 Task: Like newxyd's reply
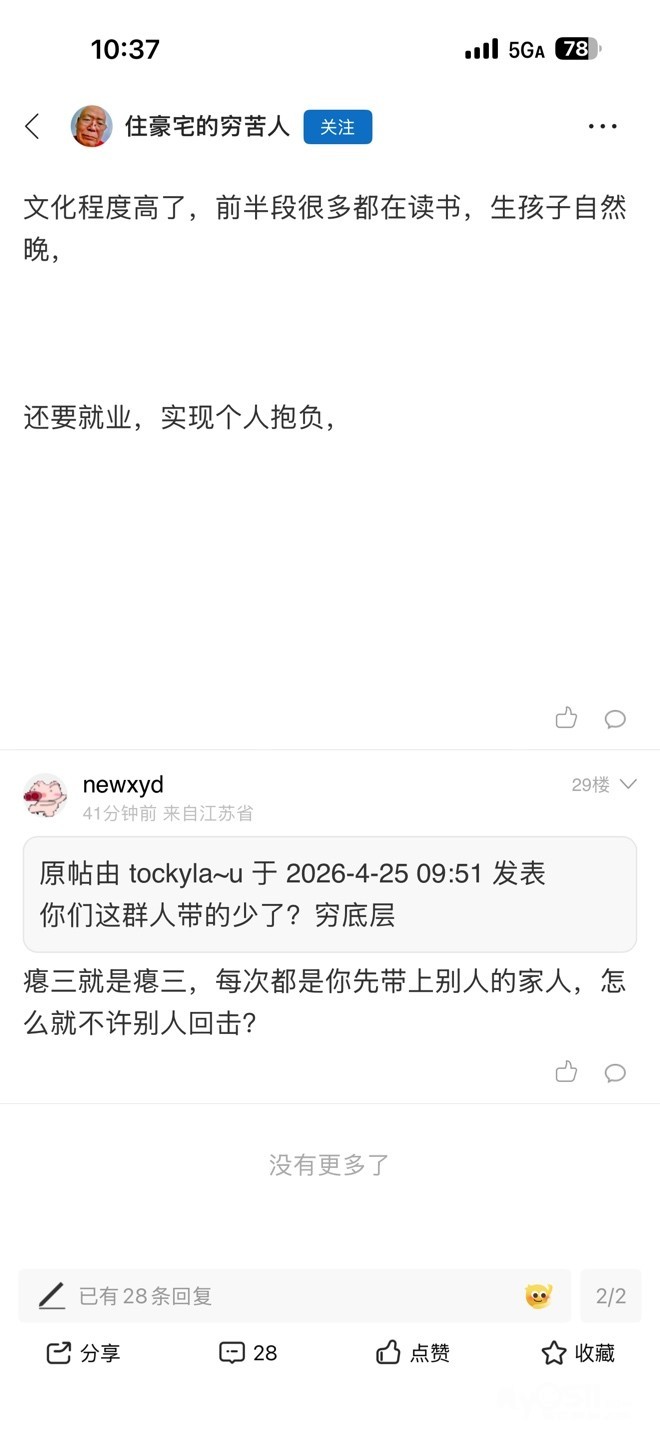click(566, 1072)
